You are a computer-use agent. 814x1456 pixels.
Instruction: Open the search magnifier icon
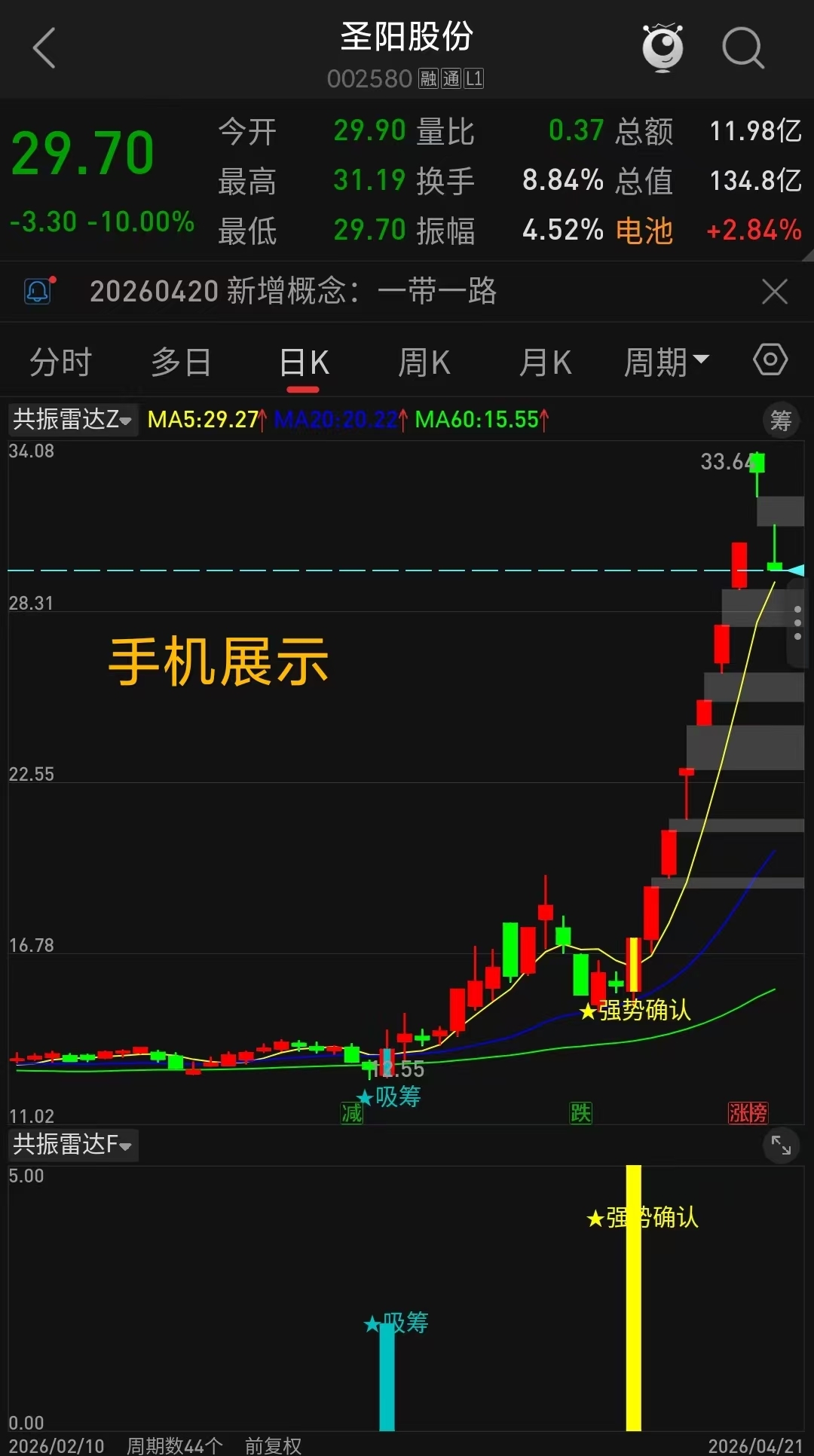(742, 48)
